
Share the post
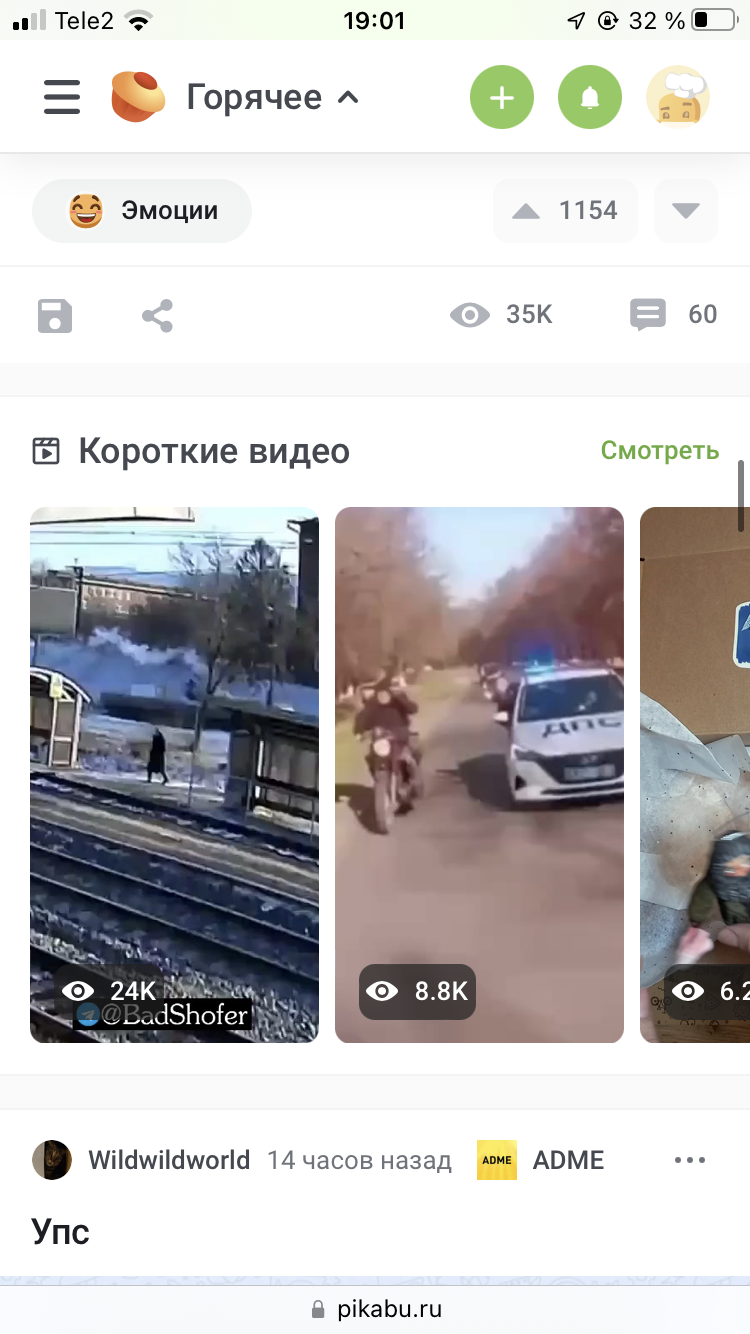(157, 316)
